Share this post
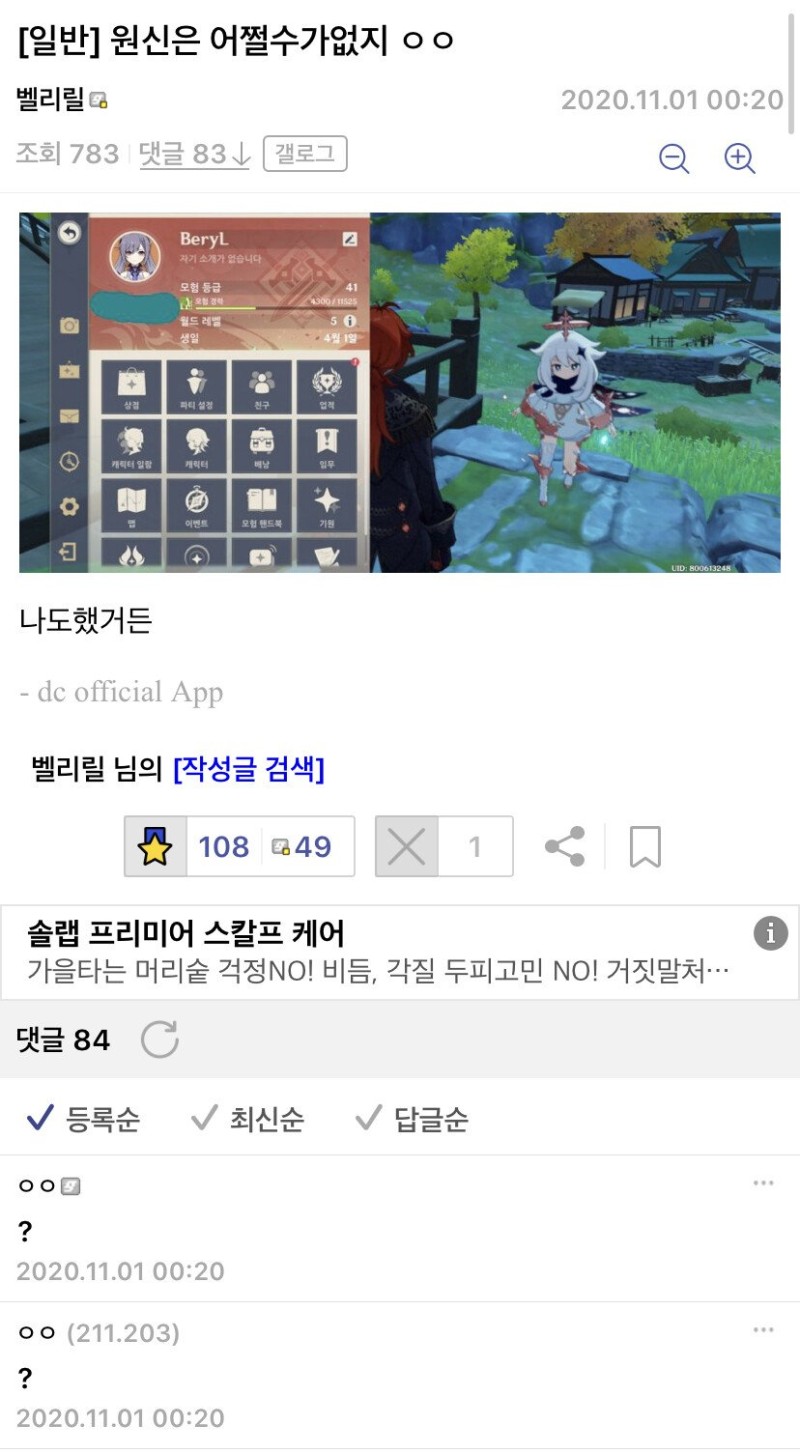Image resolution: width=800 pixels, height=1453 pixels. [565, 847]
